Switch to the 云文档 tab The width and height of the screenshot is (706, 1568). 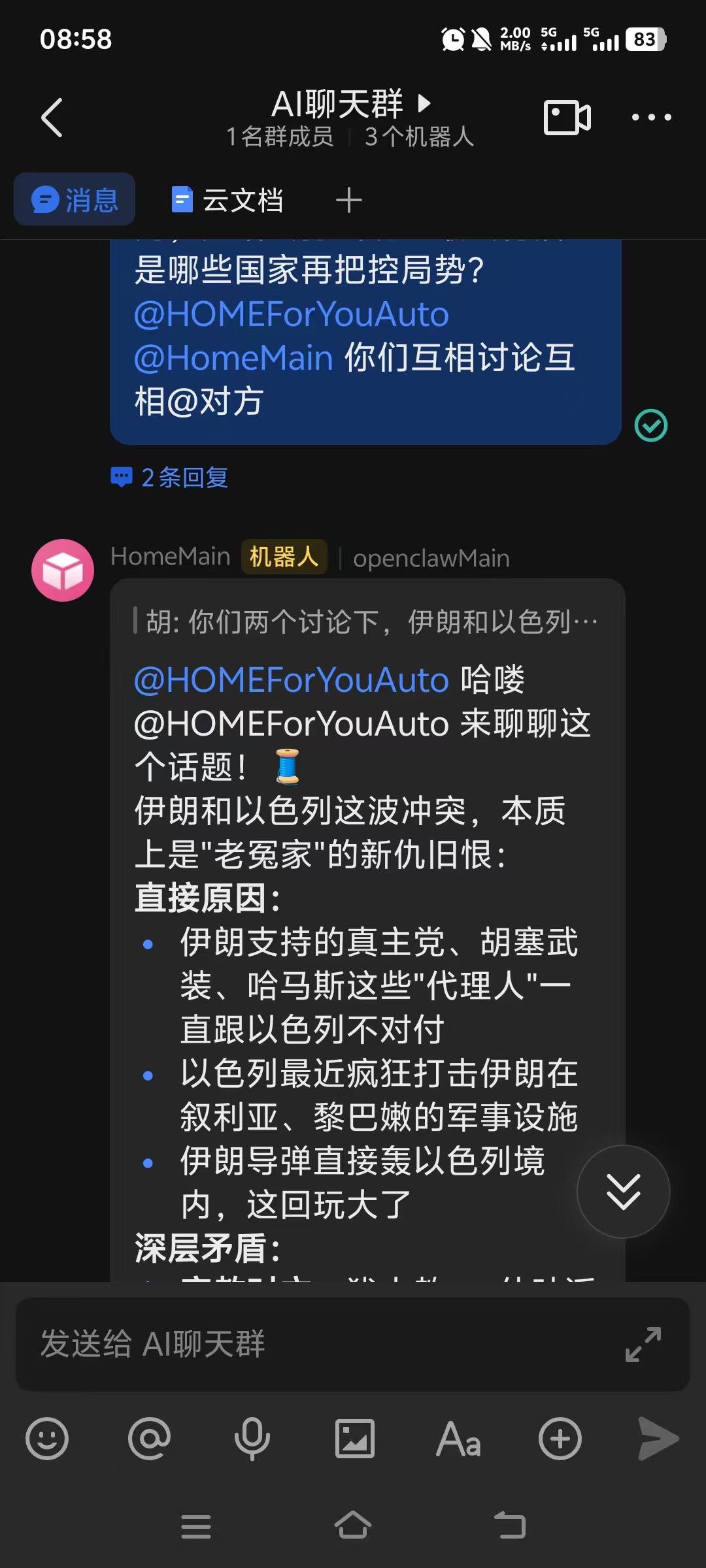(226, 201)
